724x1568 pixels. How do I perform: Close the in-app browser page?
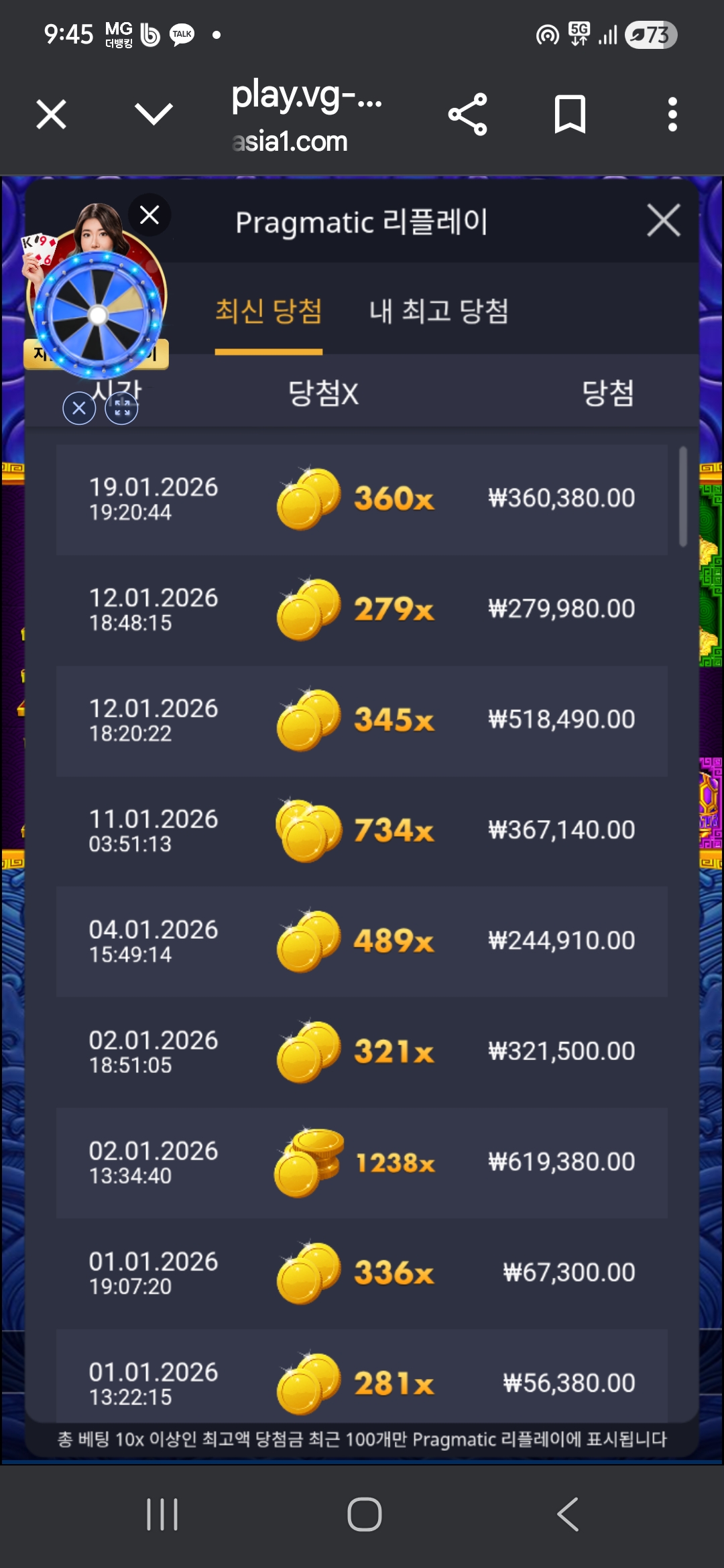point(51,114)
